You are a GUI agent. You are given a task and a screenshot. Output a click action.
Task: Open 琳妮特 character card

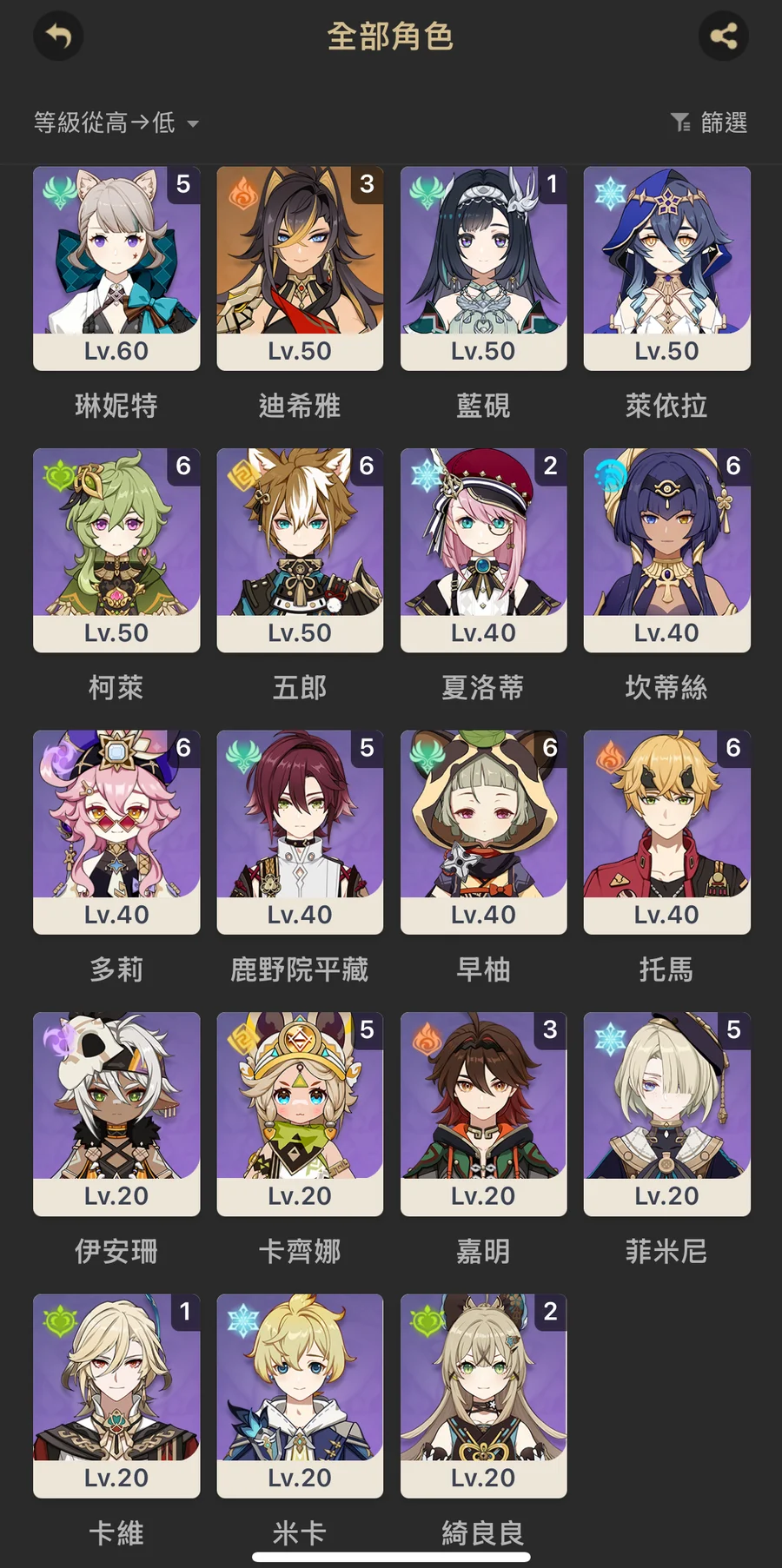tap(116, 268)
